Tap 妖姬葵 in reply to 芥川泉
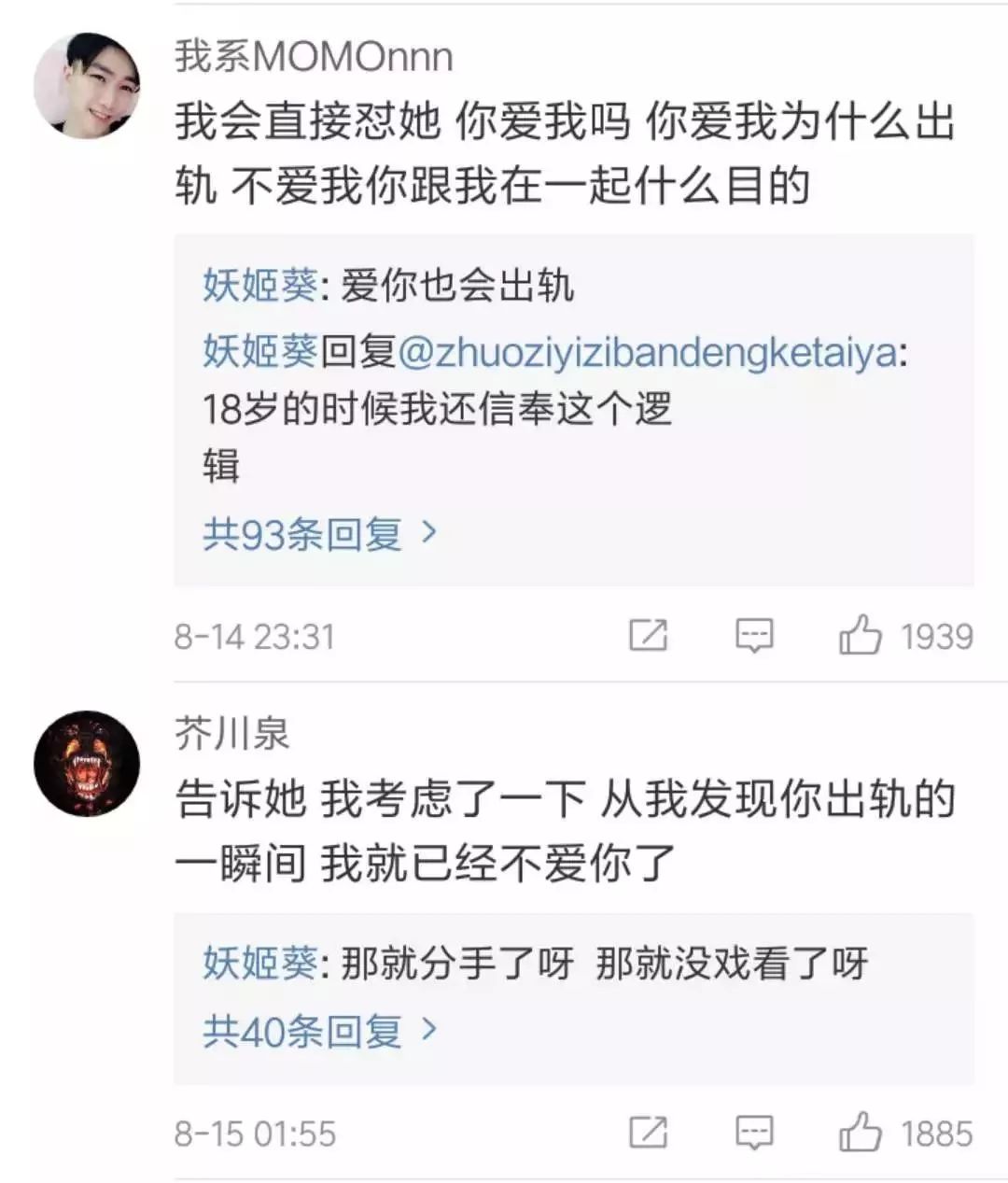Image resolution: width=1008 pixels, height=1183 pixels. coord(260,963)
